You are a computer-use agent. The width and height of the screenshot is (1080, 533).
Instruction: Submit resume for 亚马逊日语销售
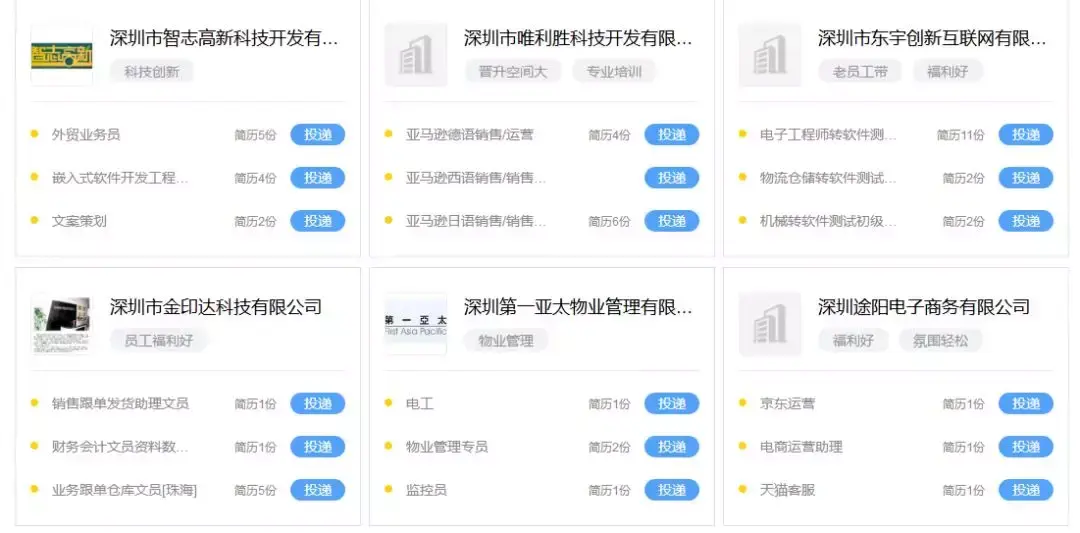[x=671, y=221]
